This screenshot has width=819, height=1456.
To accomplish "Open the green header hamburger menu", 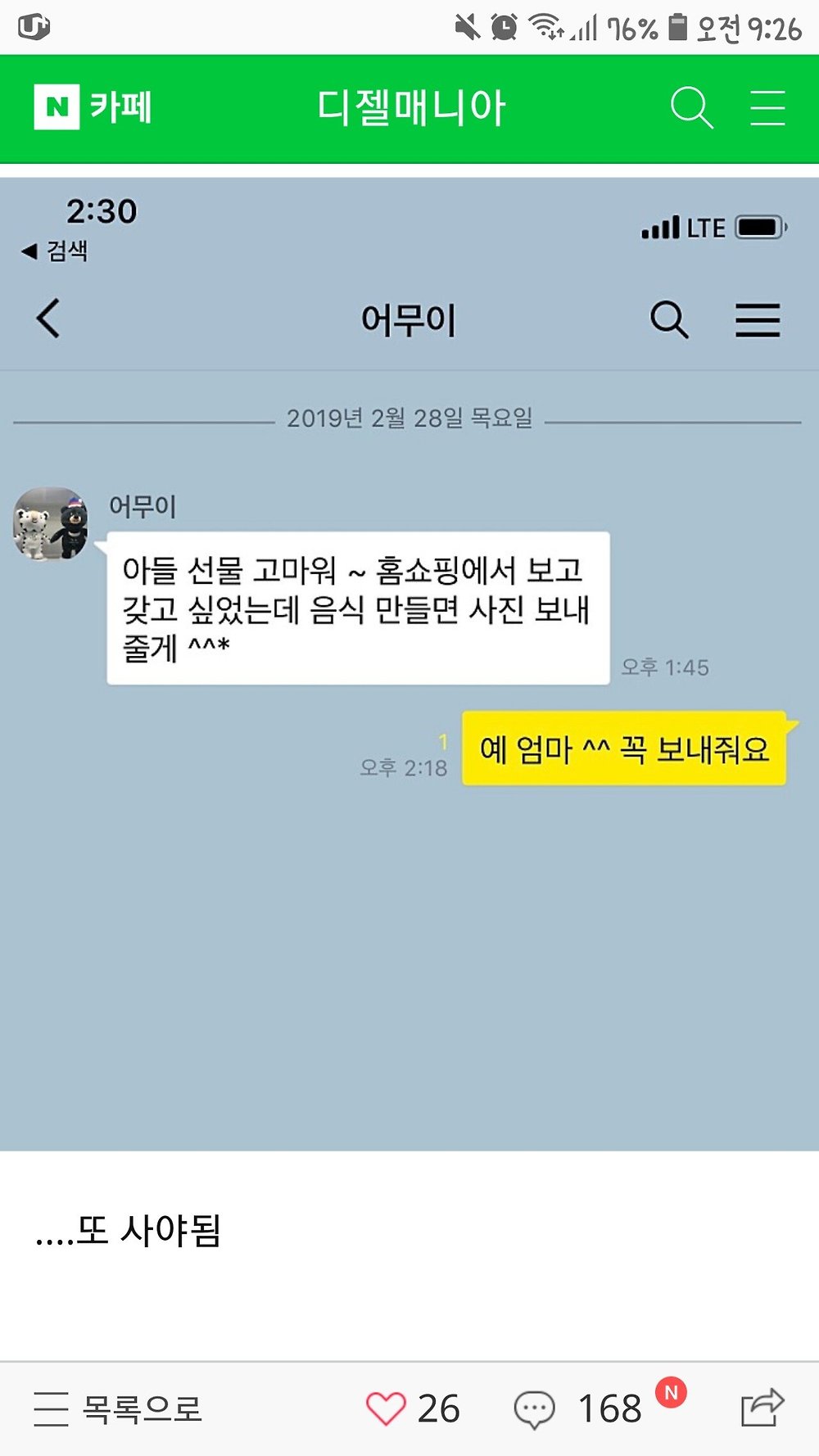I will tap(767, 107).
